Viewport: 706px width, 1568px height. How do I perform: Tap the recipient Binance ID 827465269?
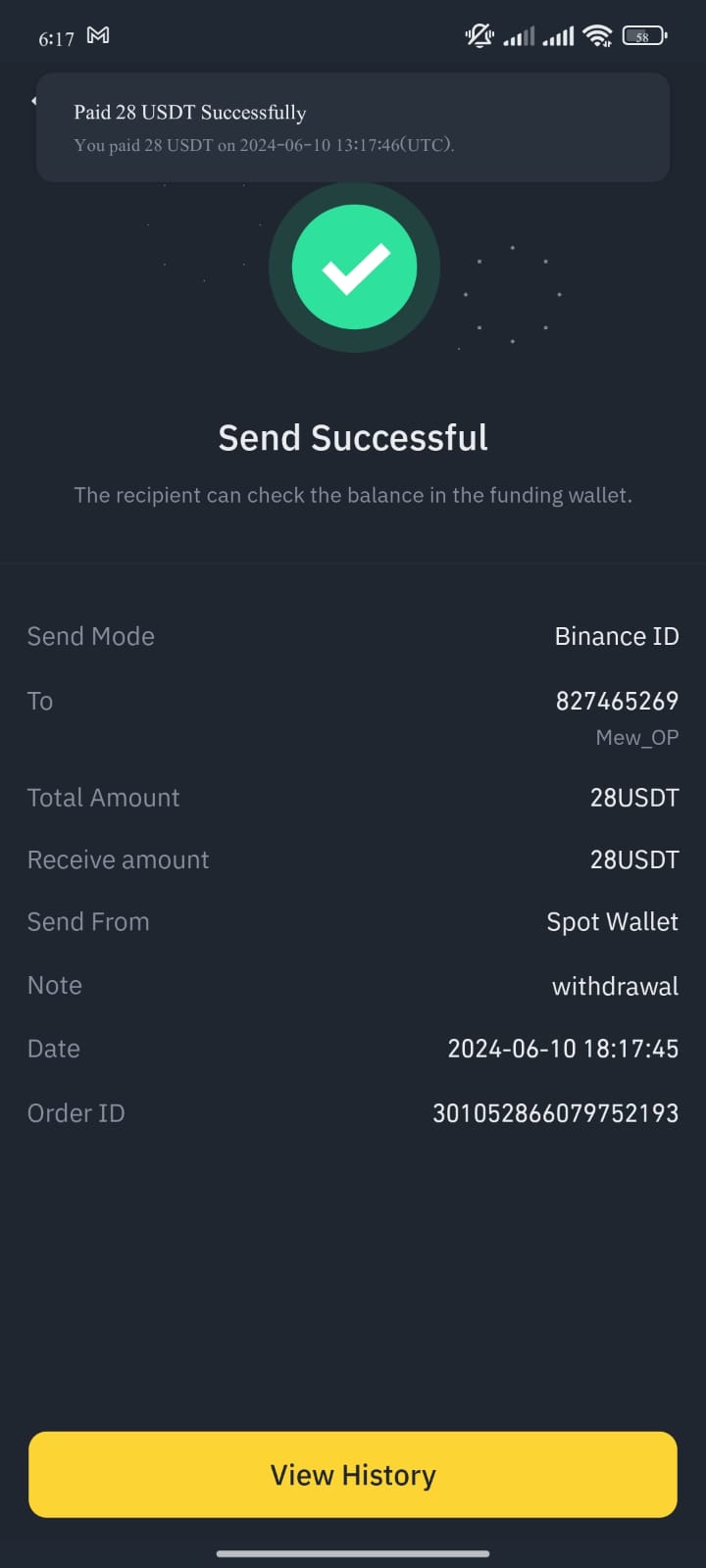click(x=617, y=700)
